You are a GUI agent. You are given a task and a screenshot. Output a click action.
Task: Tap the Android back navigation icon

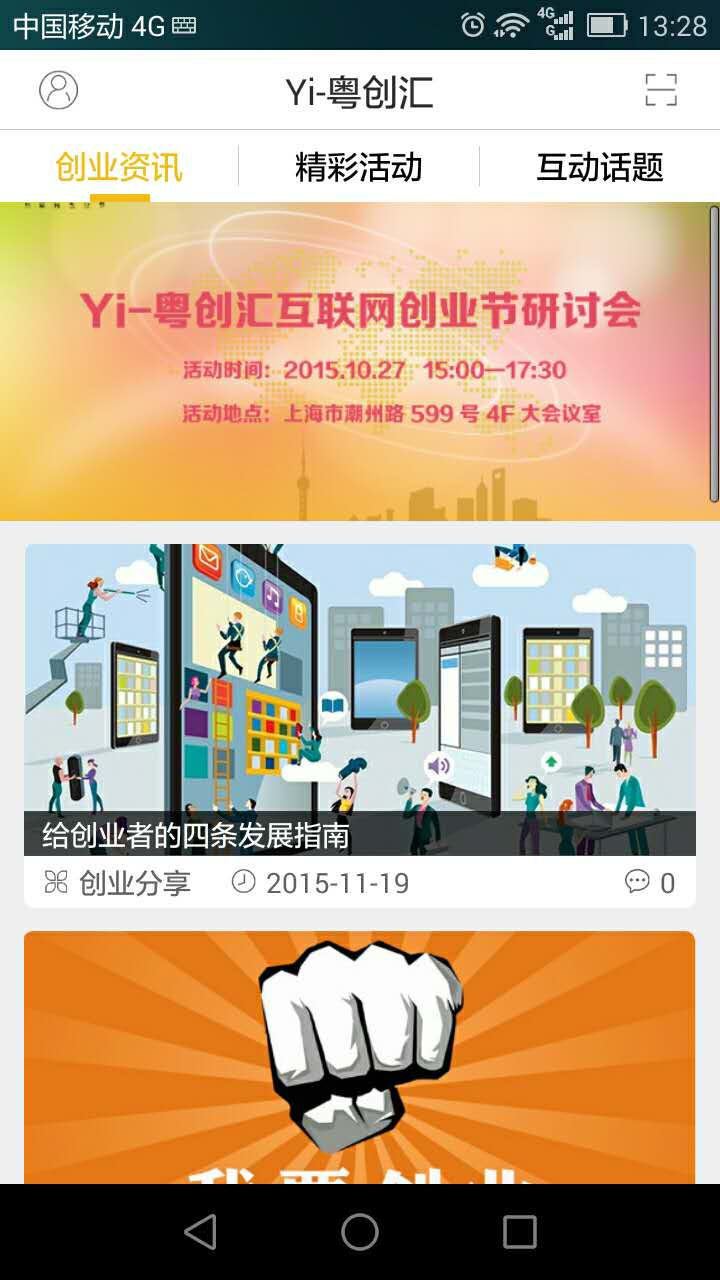coord(202,1232)
